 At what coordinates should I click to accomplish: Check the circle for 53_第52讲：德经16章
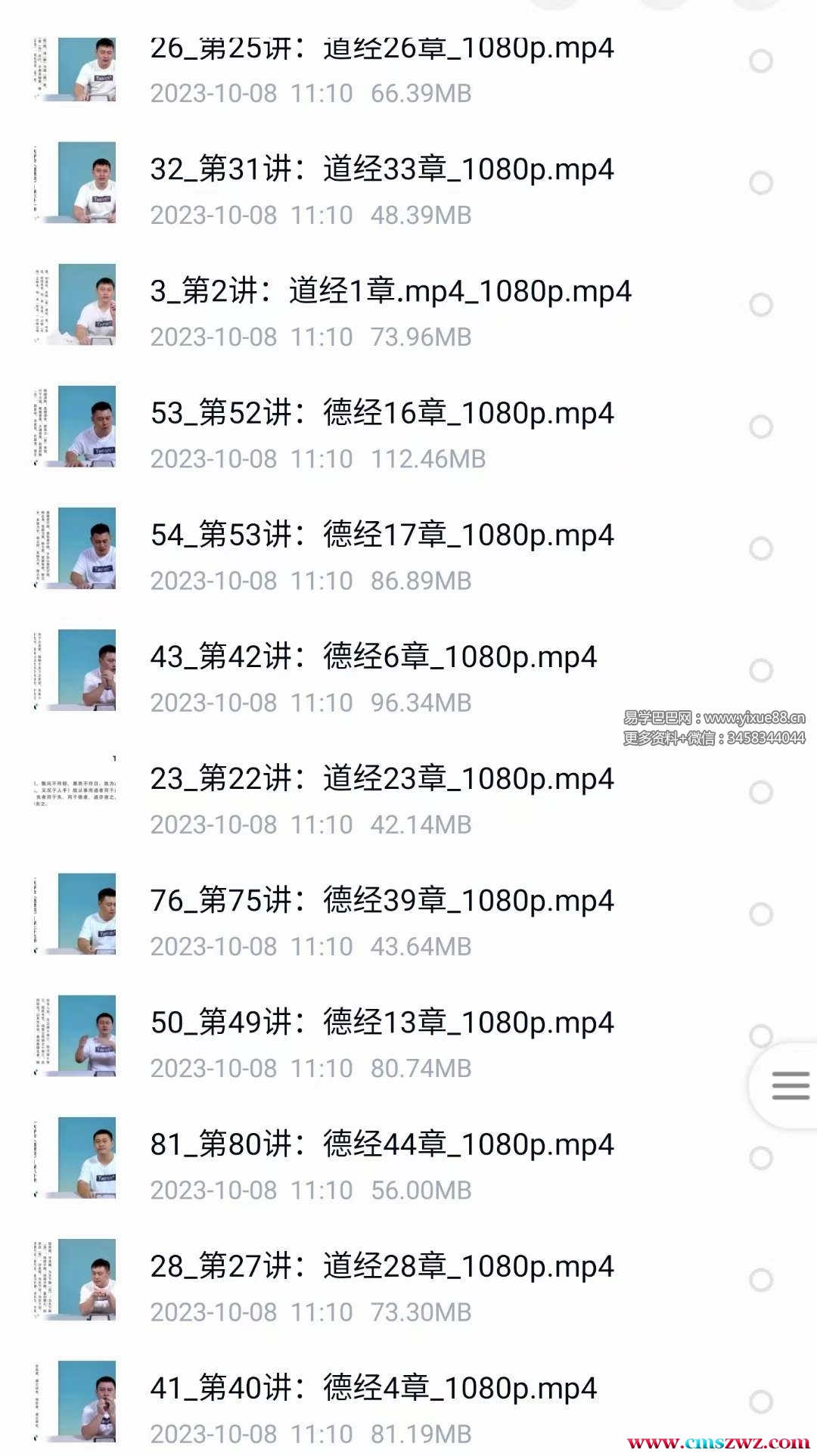click(x=760, y=427)
